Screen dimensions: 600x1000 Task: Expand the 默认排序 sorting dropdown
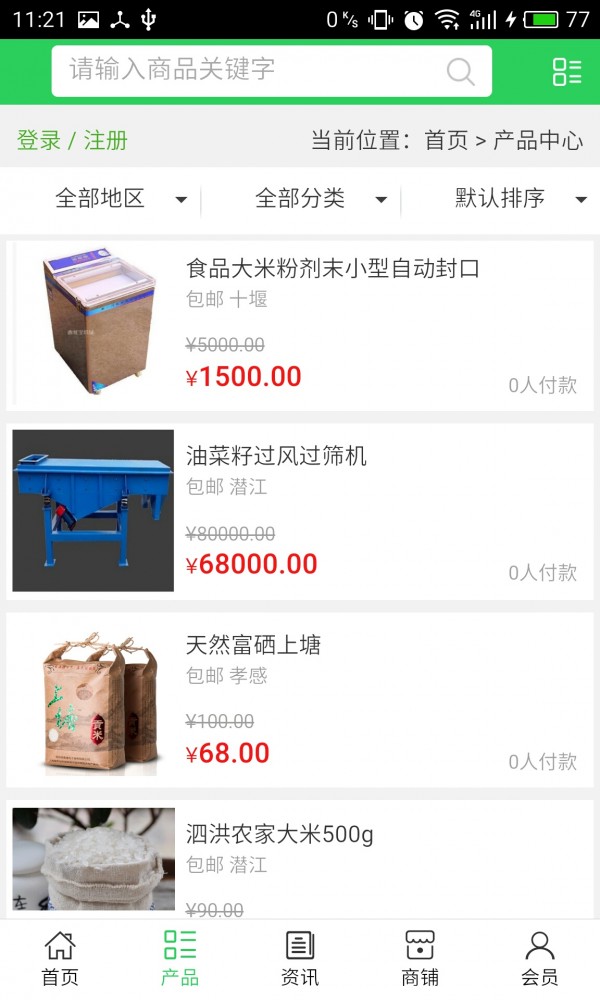point(520,198)
